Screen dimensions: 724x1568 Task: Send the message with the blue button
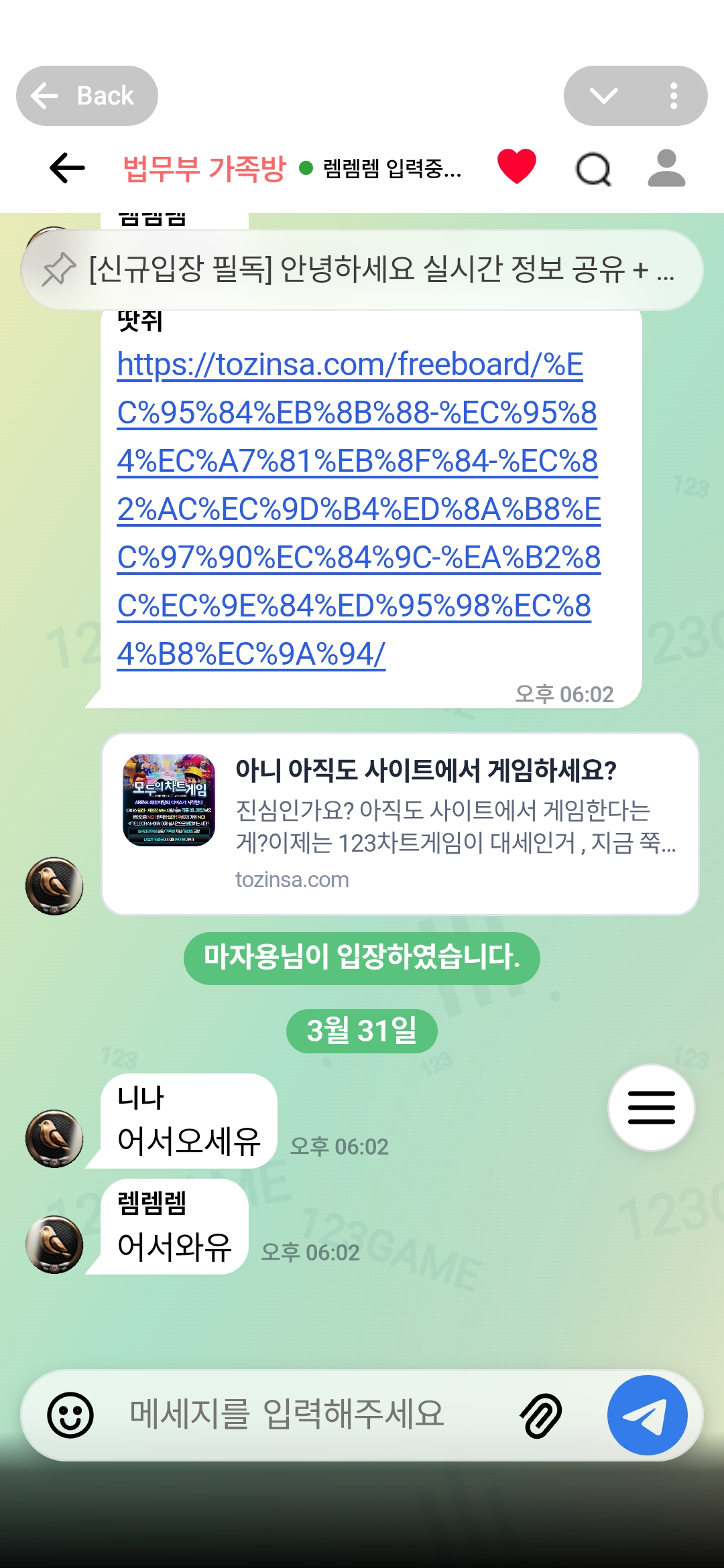[x=647, y=1415]
